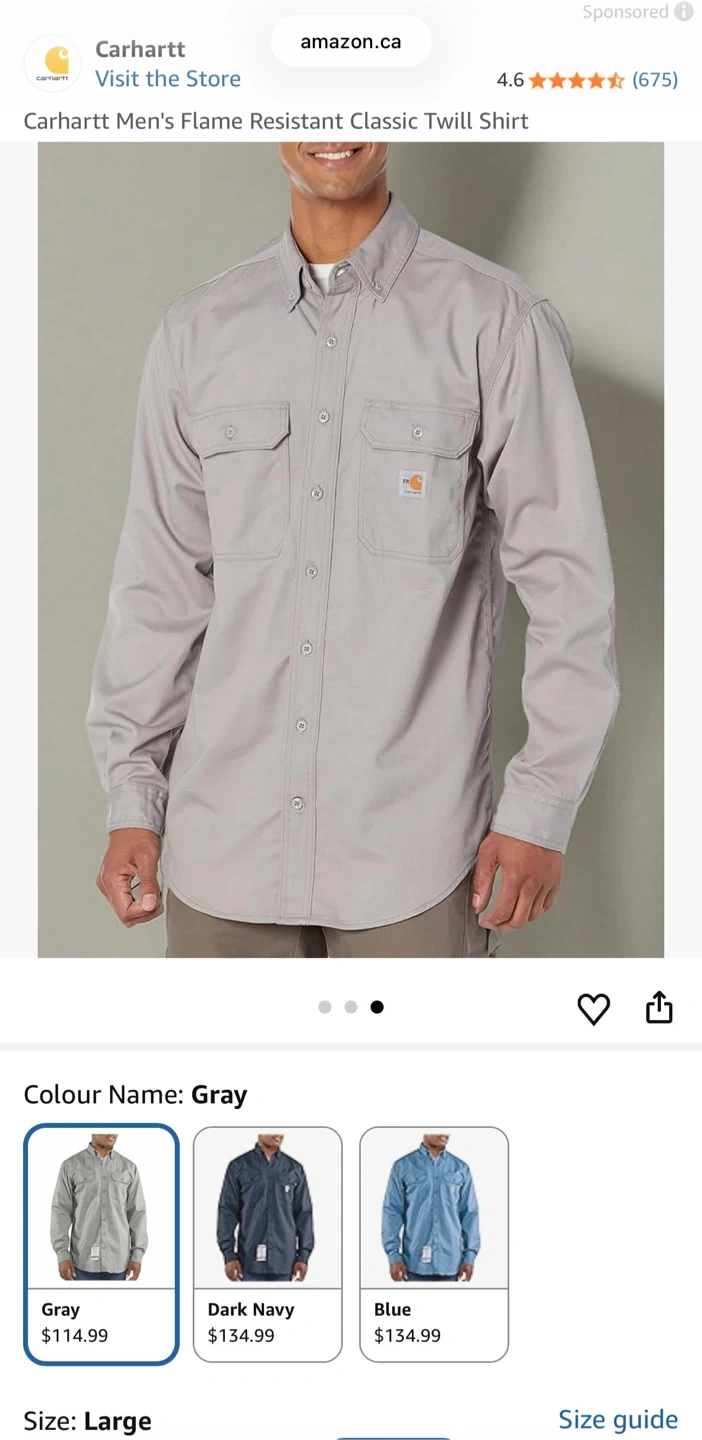
Task: Tap the Sponsored info icon
Action: tap(684, 12)
